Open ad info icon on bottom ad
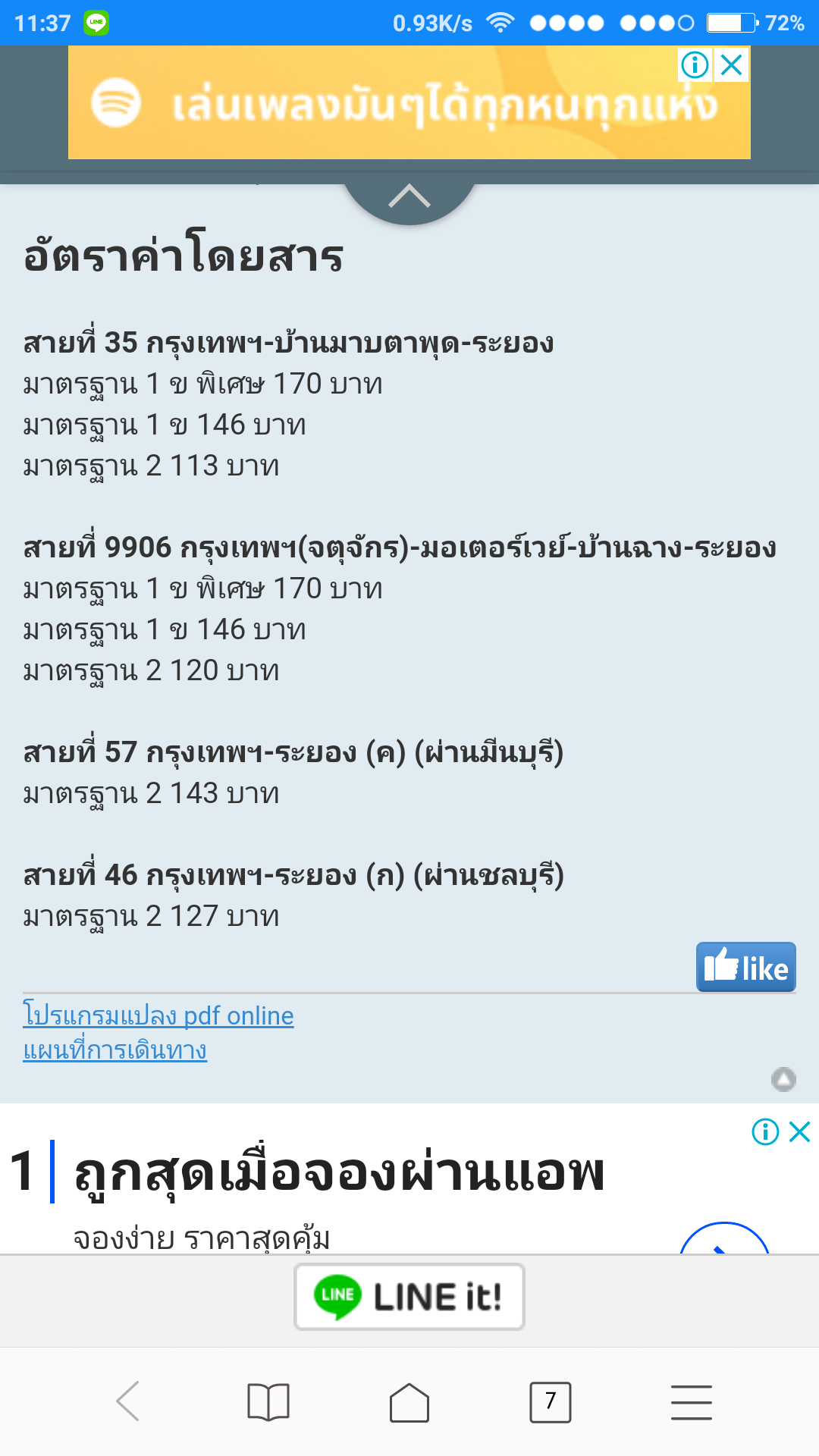This screenshot has width=819, height=1456. pos(765,1132)
